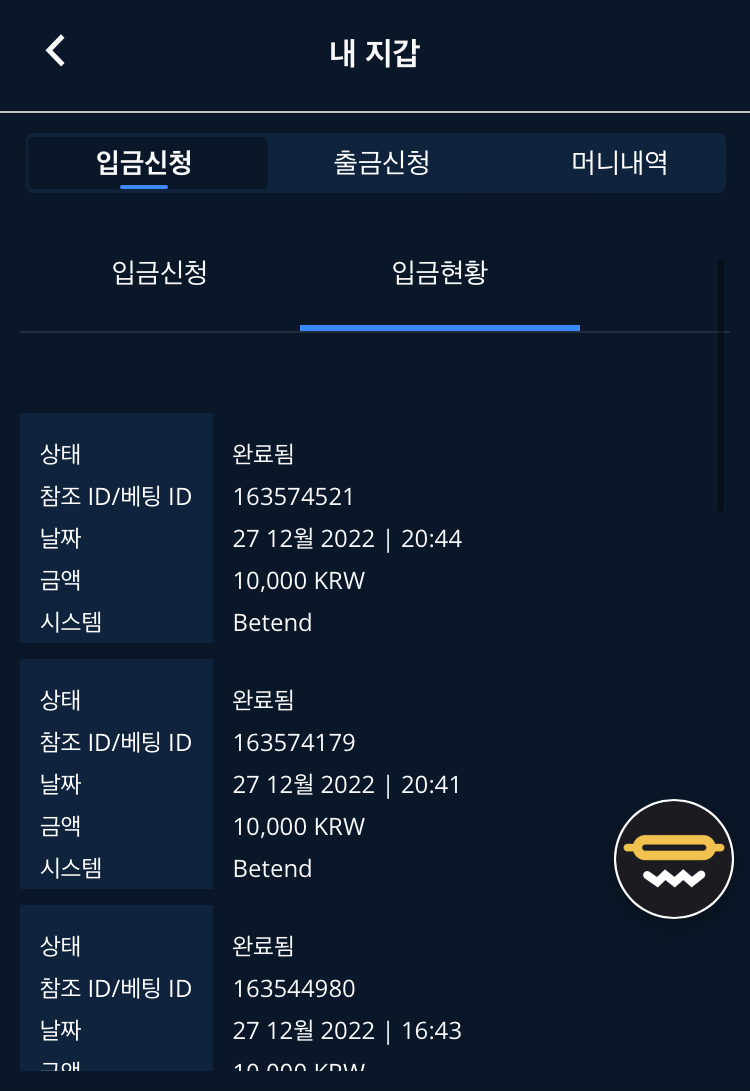Open the 머니내역 tab
The image size is (750, 1091).
(x=619, y=163)
